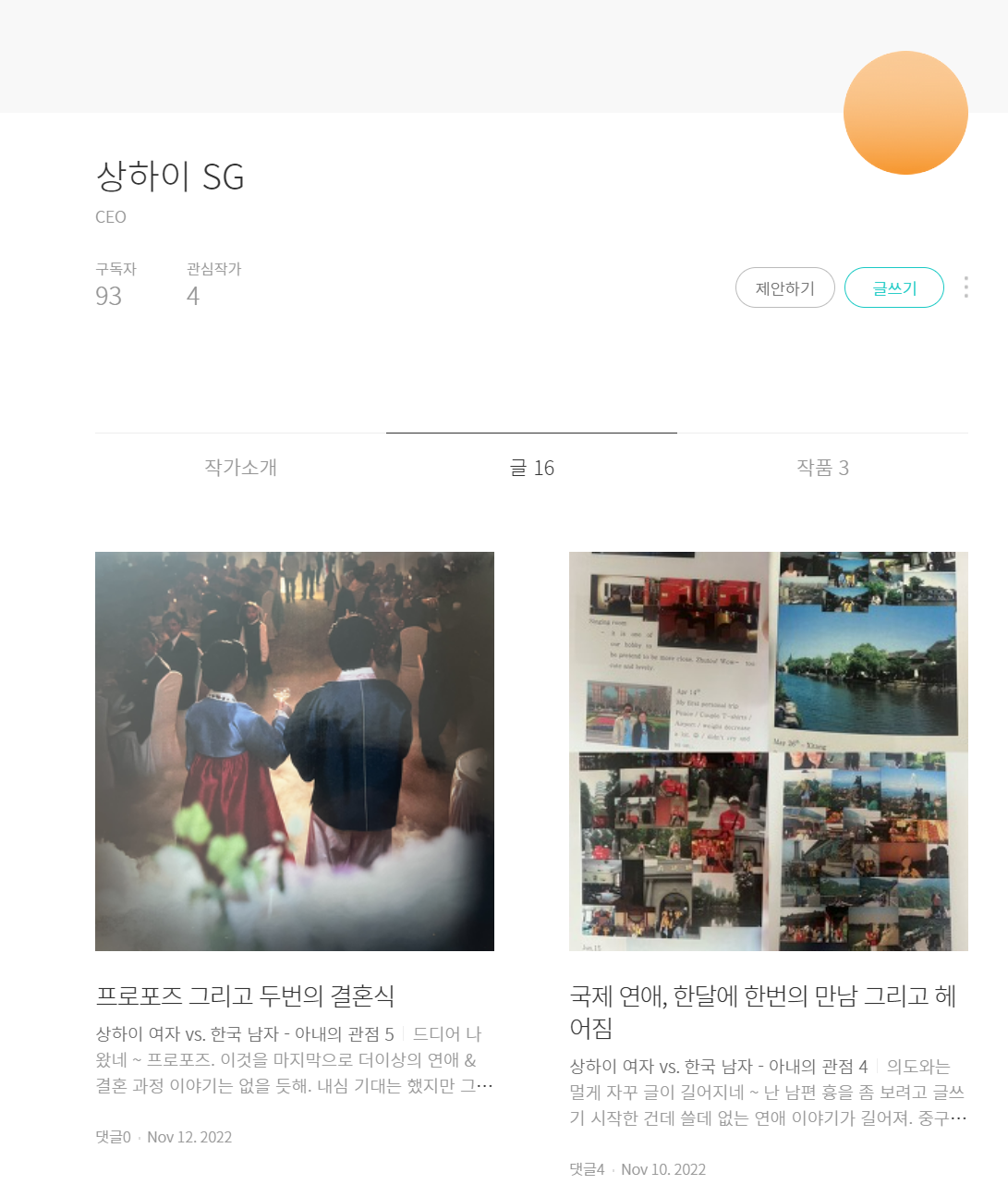The width and height of the screenshot is (1008, 1197).
Task: Click the wedding photo thumbnail
Action: 295,751
